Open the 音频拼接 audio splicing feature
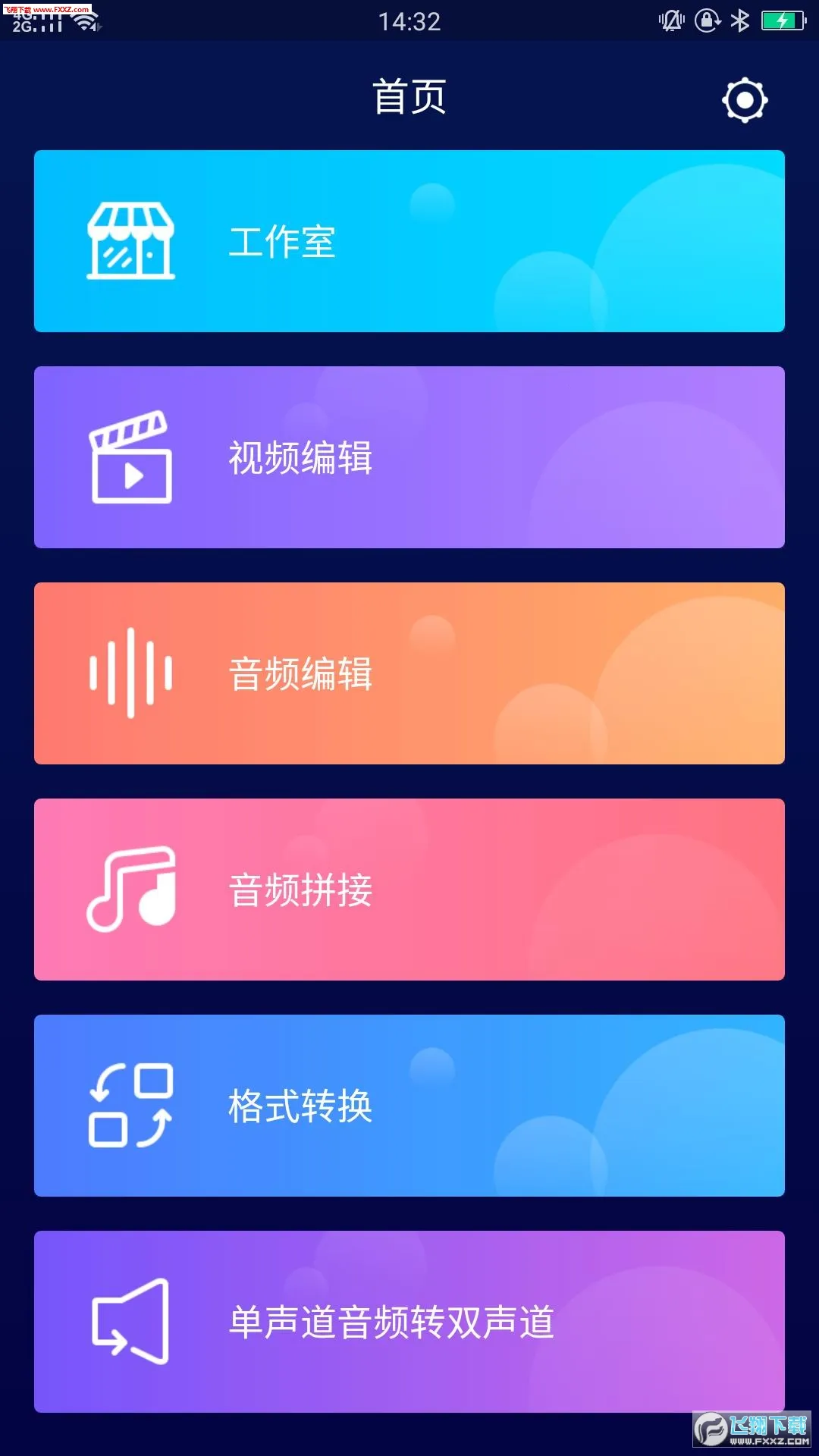 pos(409,887)
